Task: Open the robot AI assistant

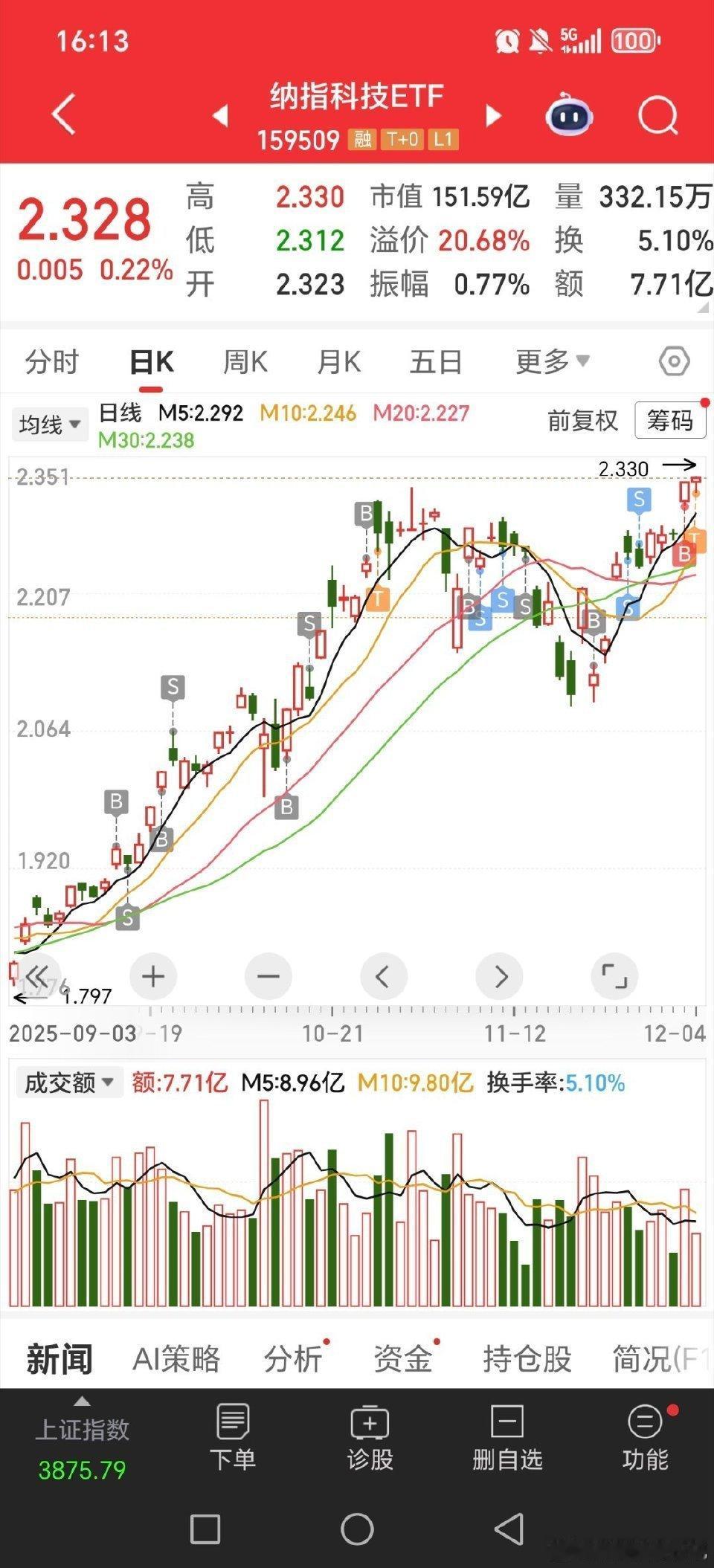Action: (x=569, y=115)
